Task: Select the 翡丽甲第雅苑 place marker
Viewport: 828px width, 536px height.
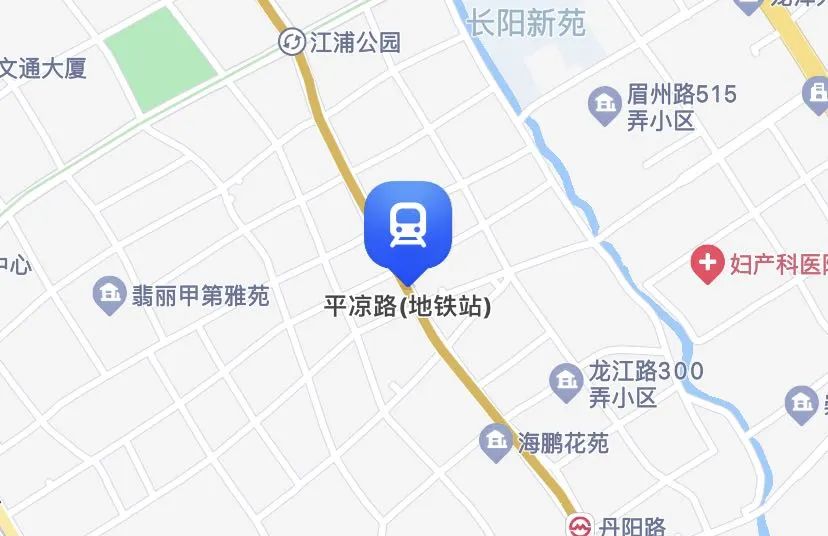Action: click(108, 295)
